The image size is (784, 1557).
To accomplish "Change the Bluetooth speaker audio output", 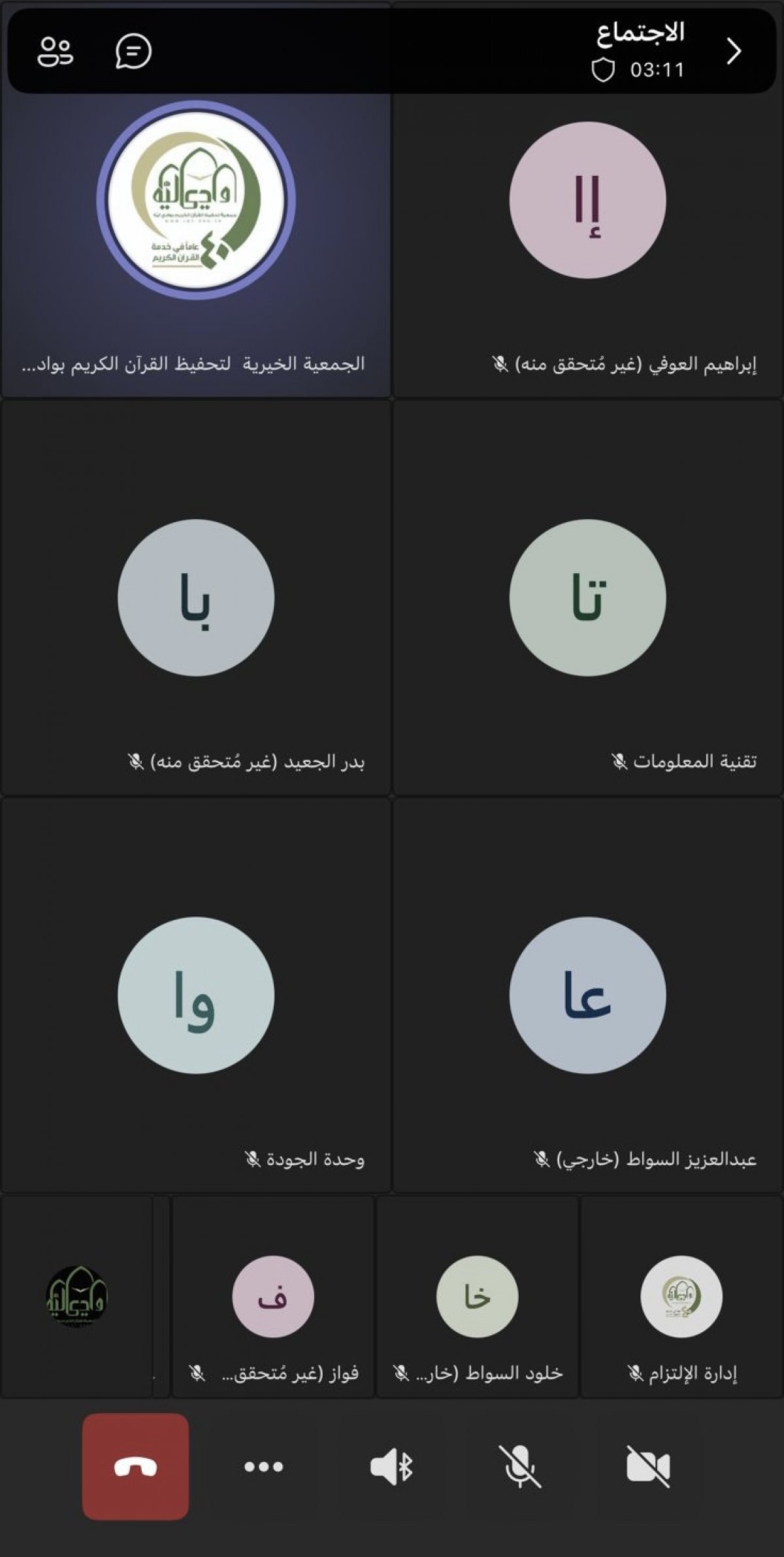I will point(391,1467).
